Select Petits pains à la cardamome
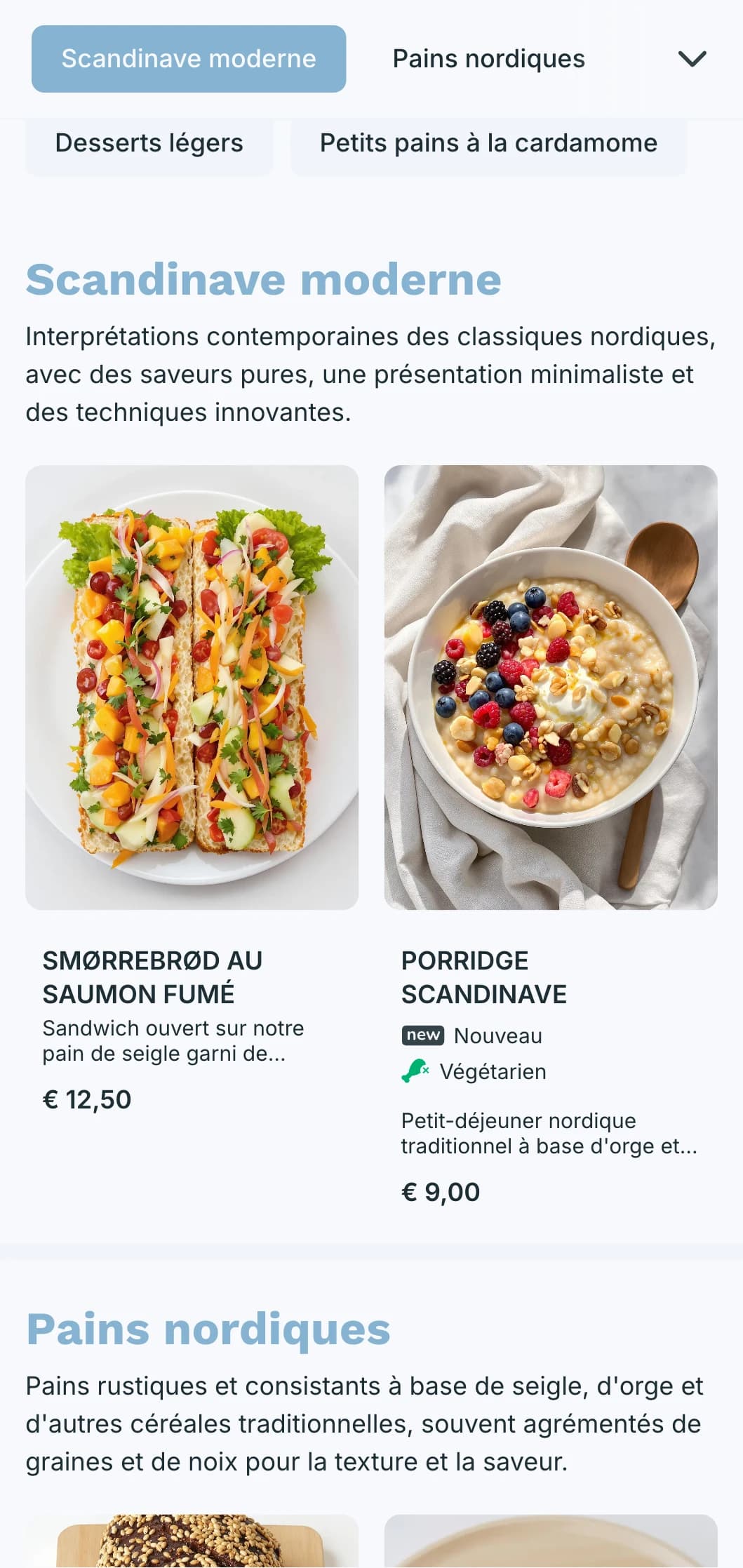The height and width of the screenshot is (1568, 743). 488,143
